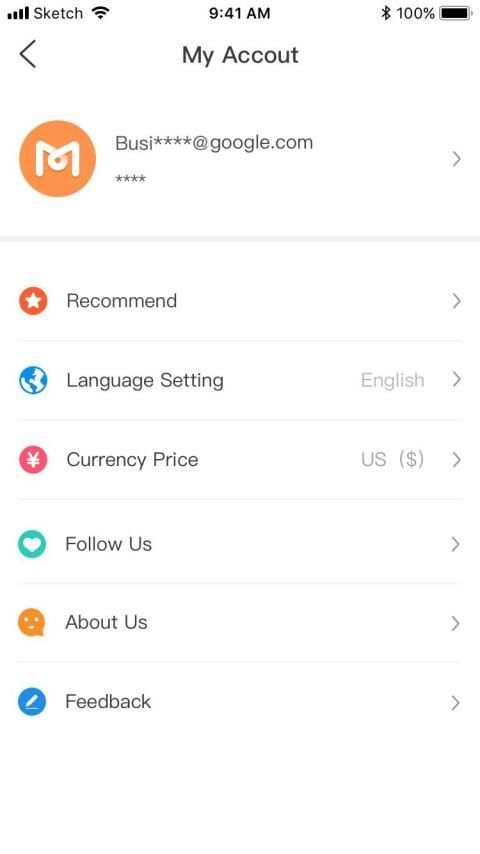Viewport: 480px width, 854px height.
Task: View the About Us page
Action: click(x=240, y=623)
